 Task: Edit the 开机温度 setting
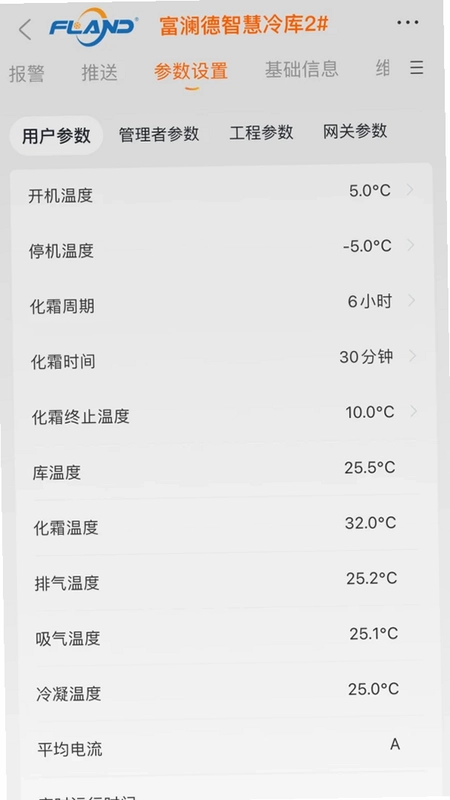coord(222,192)
